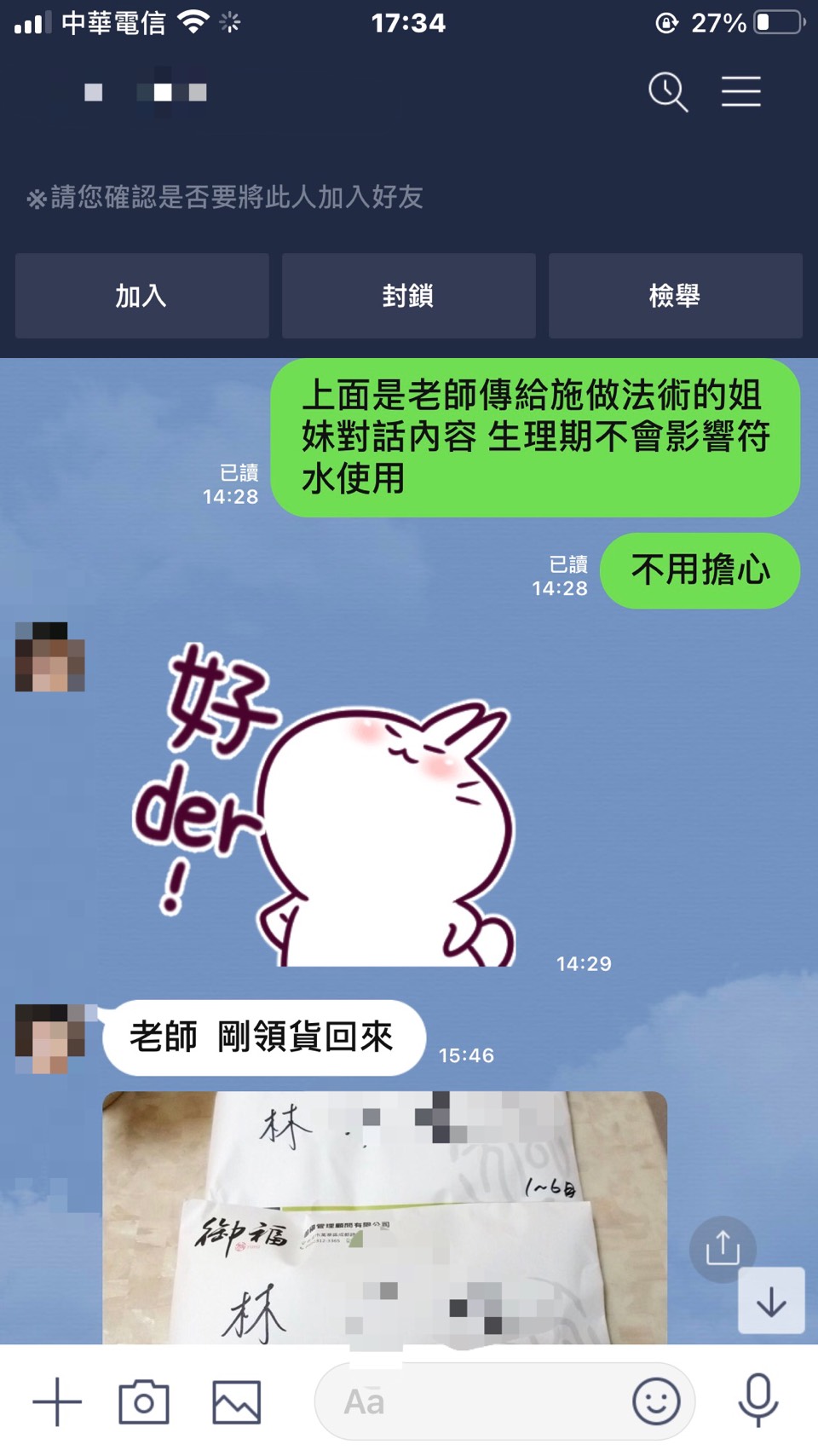818x1456 pixels.
Task: Jump to the latest message
Action: pyautogui.click(x=771, y=1301)
